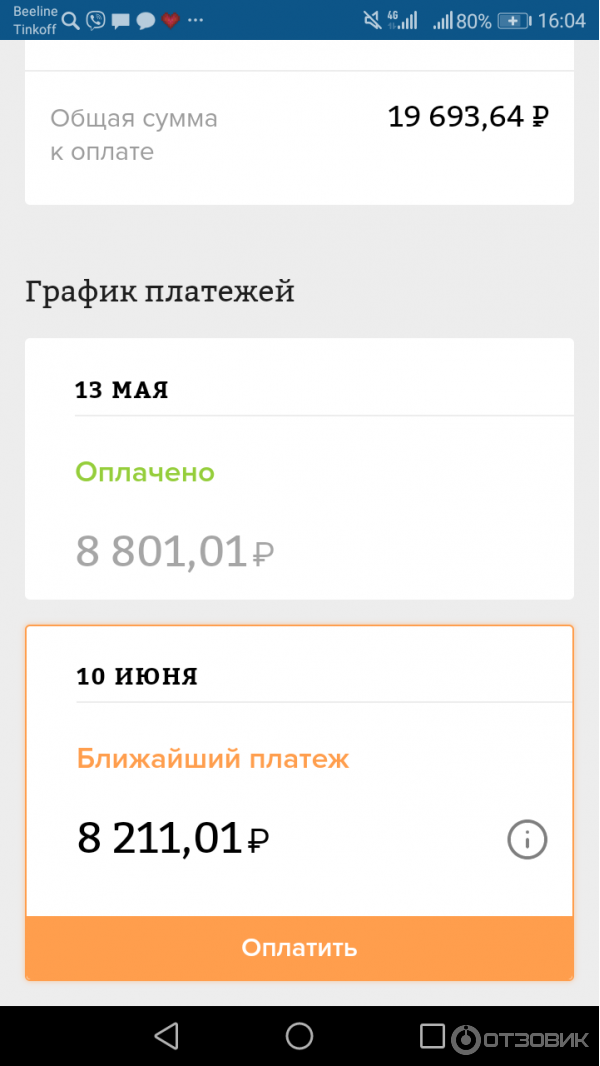The width and height of the screenshot is (600, 1066).
Task: Go back with the system back button
Action: point(167,1035)
